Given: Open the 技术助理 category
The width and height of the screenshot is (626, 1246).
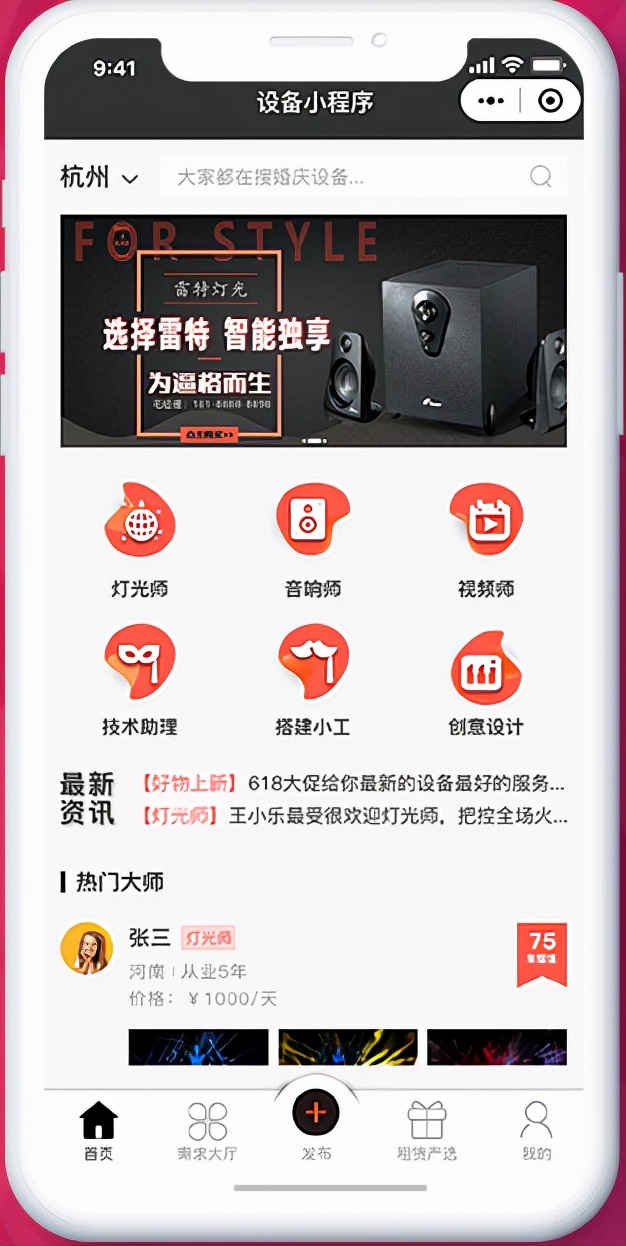Looking at the screenshot, I should point(140,680).
